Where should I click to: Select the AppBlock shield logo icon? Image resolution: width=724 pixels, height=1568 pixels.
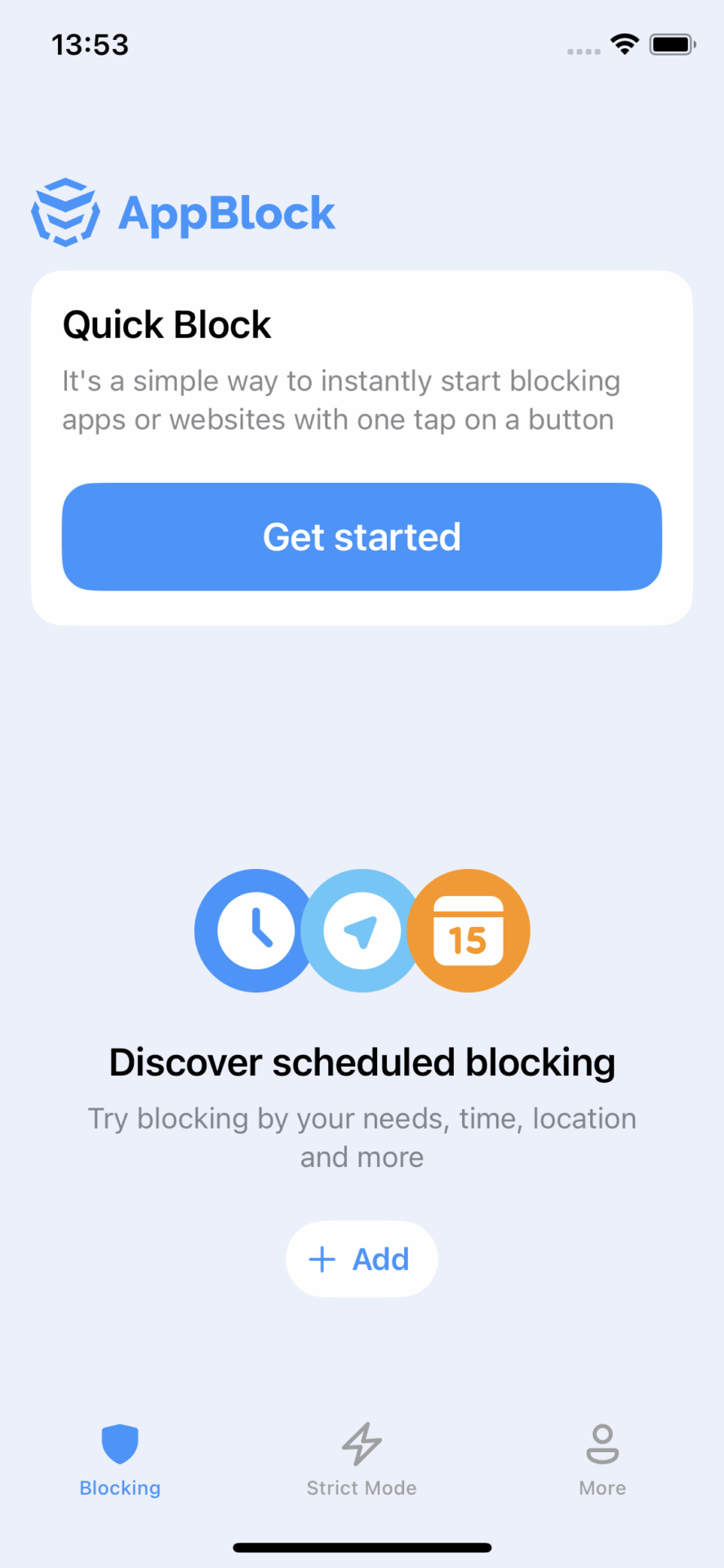tap(65, 211)
